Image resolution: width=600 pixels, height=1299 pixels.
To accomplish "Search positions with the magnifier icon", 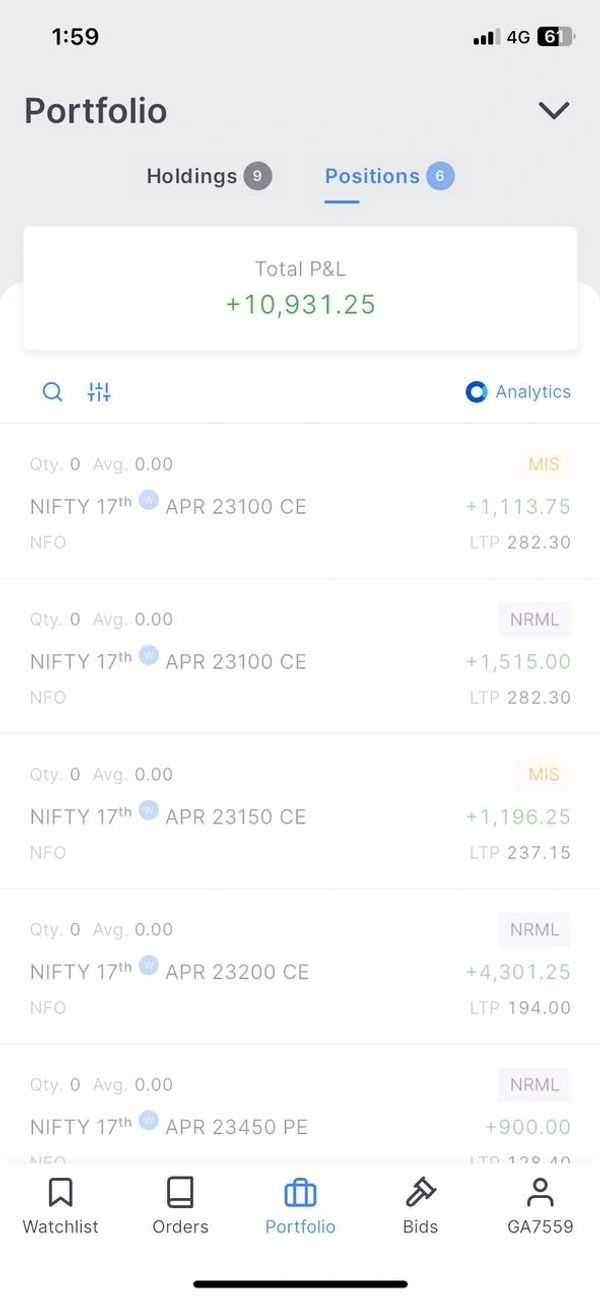I will (53, 392).
